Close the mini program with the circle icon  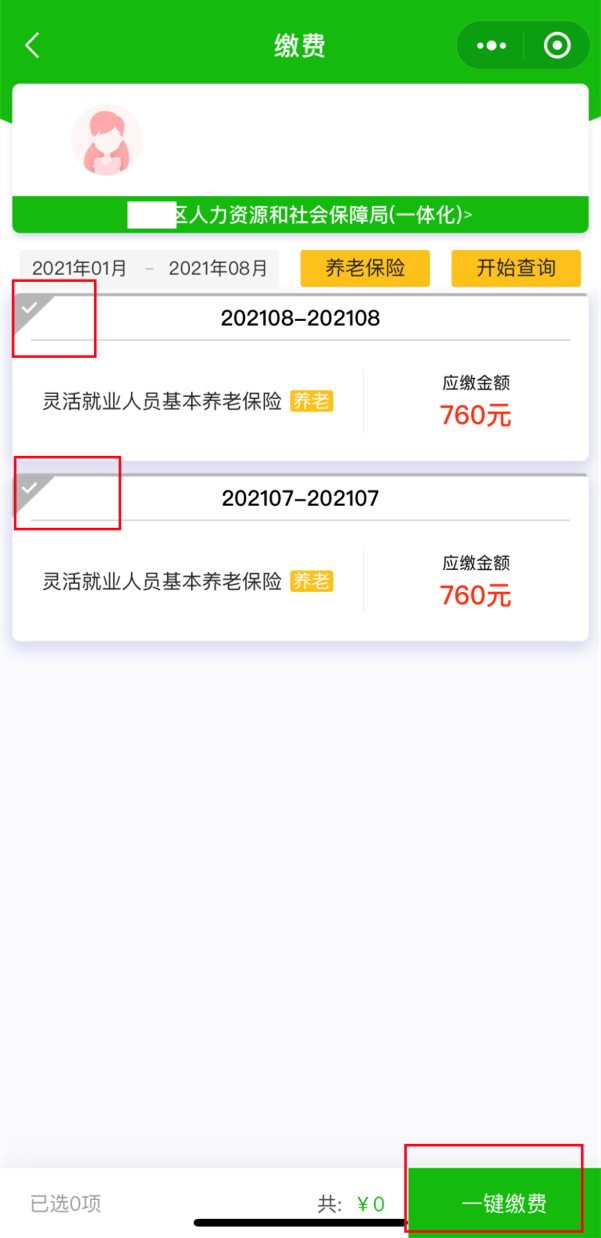click(x=556, y=46)
